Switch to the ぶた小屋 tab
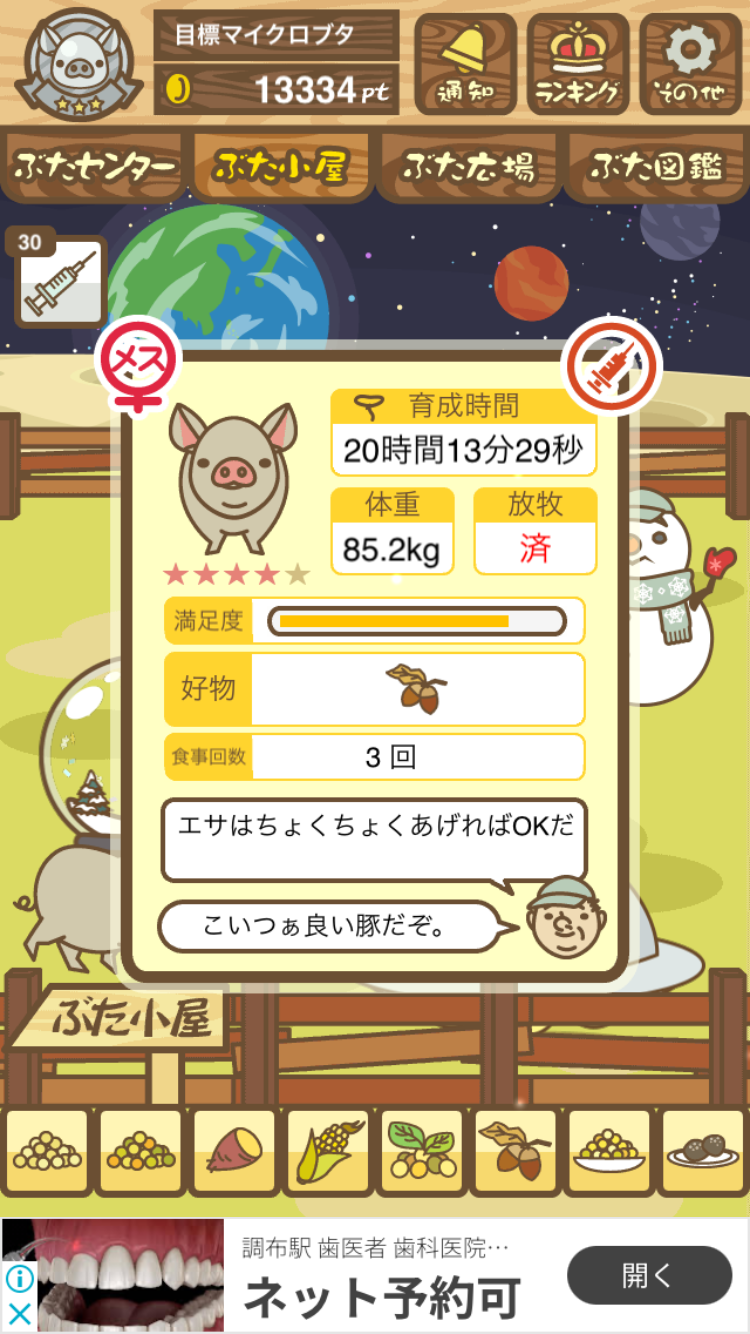This screenshot has width=750, height=1334. coord(281,167)
